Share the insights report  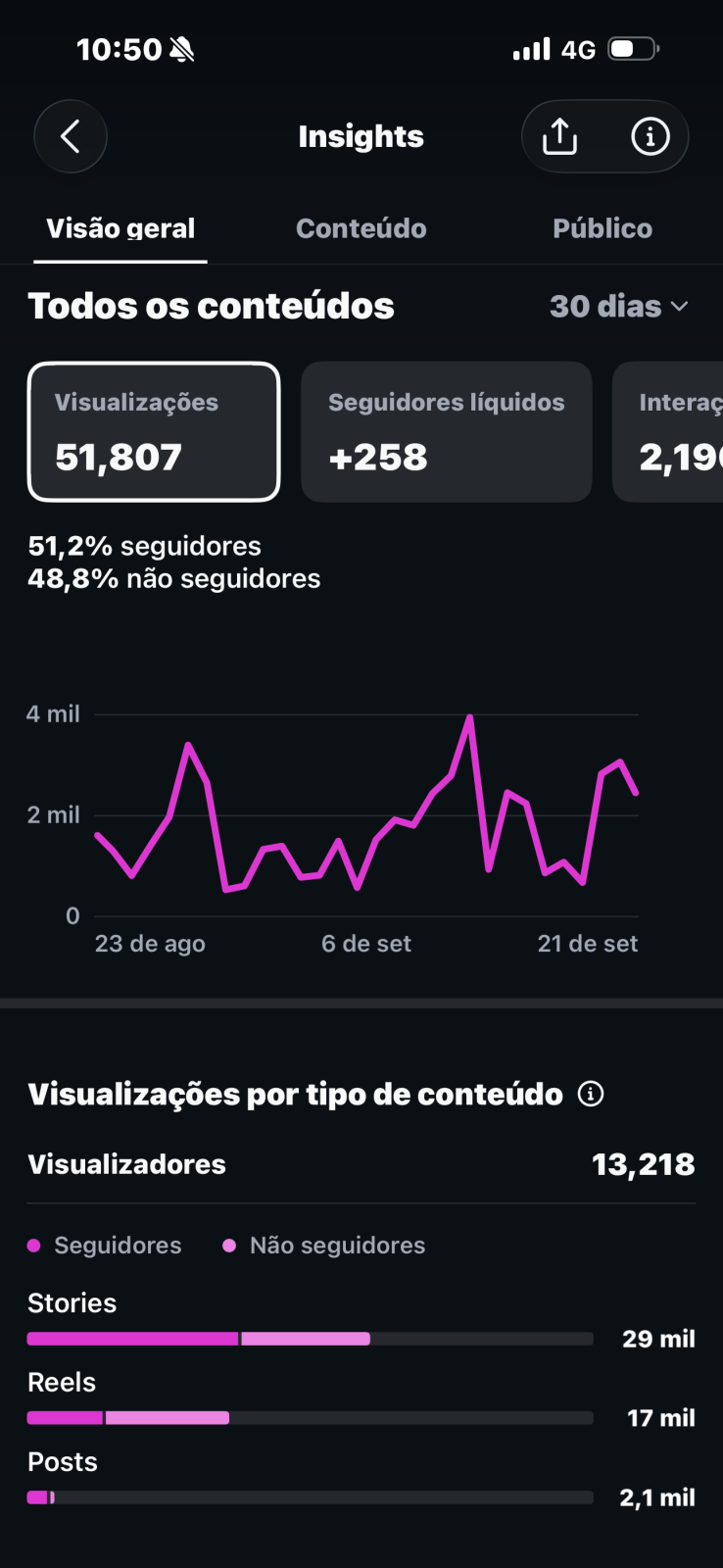click(560, 136)
